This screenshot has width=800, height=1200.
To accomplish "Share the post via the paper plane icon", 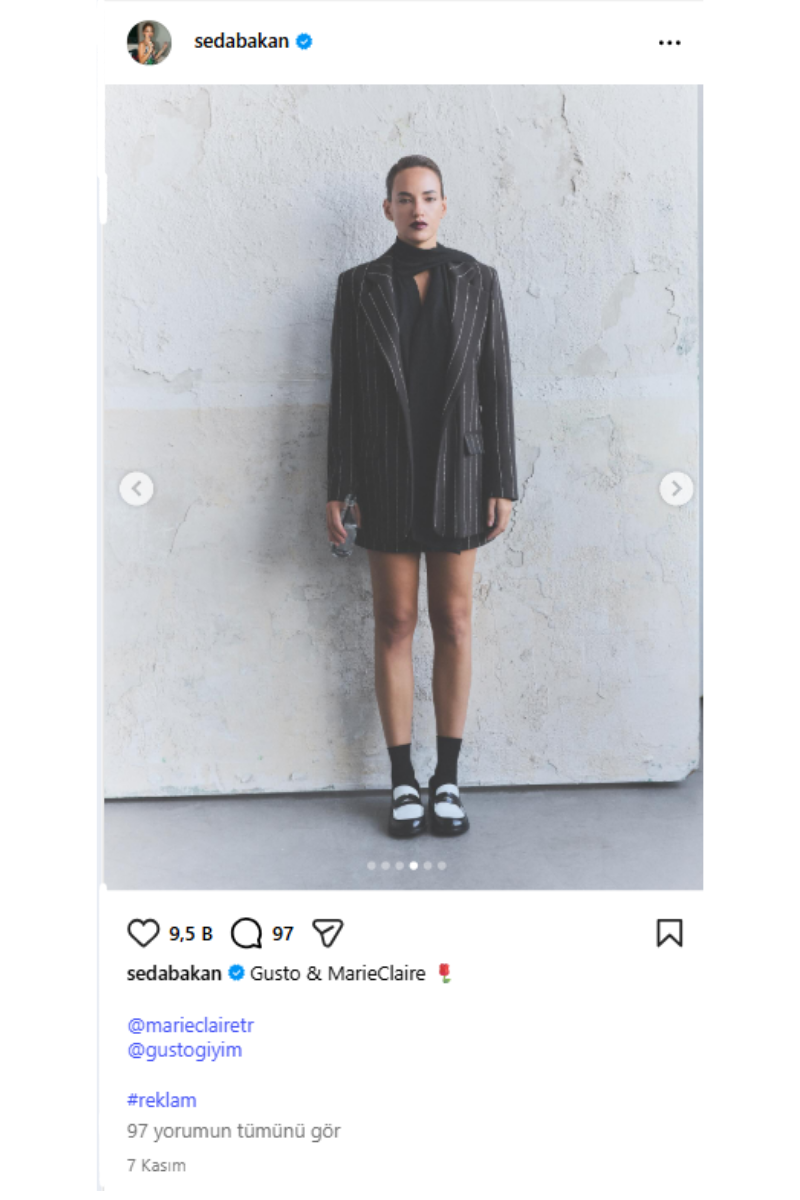I will pos(328,933).
